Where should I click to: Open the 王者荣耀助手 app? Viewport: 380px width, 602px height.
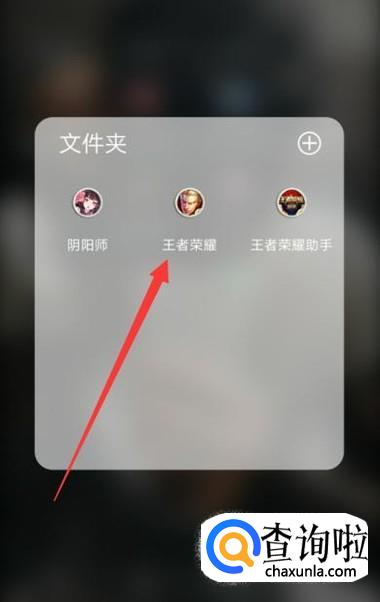coord(292,202)
